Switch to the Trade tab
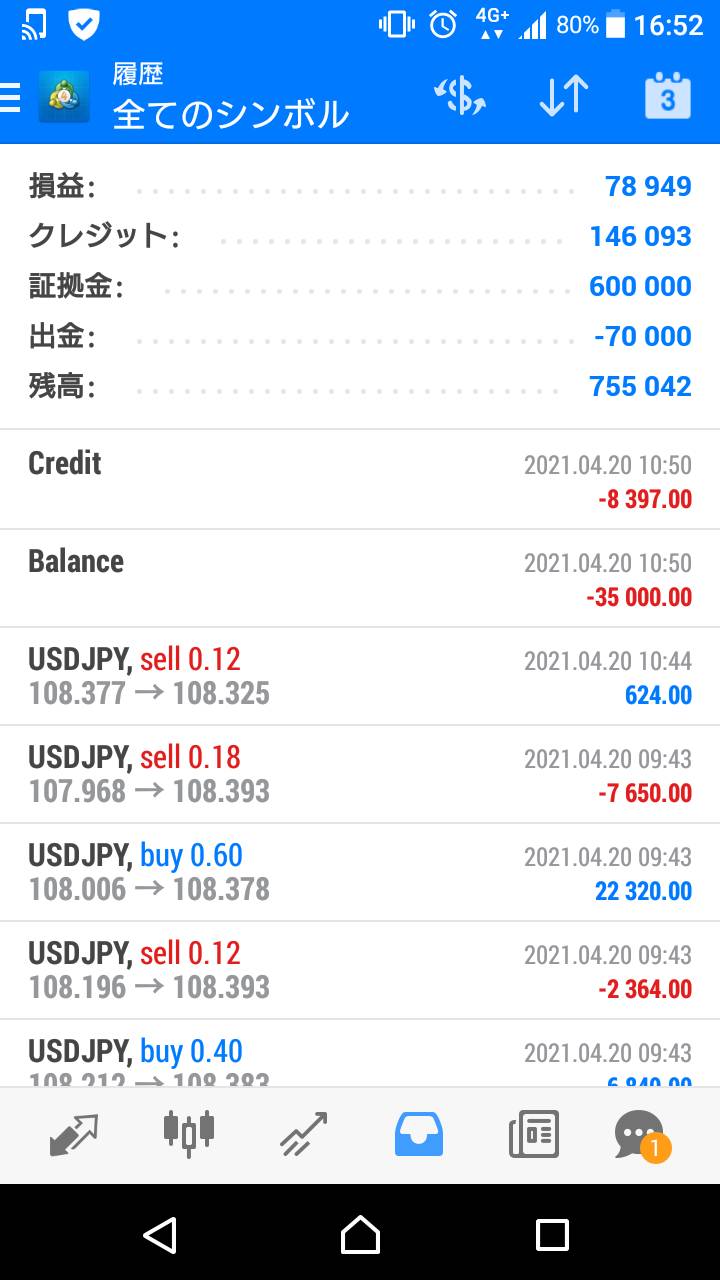This screenshot has height=1280, width=720. coord(303,1135)
